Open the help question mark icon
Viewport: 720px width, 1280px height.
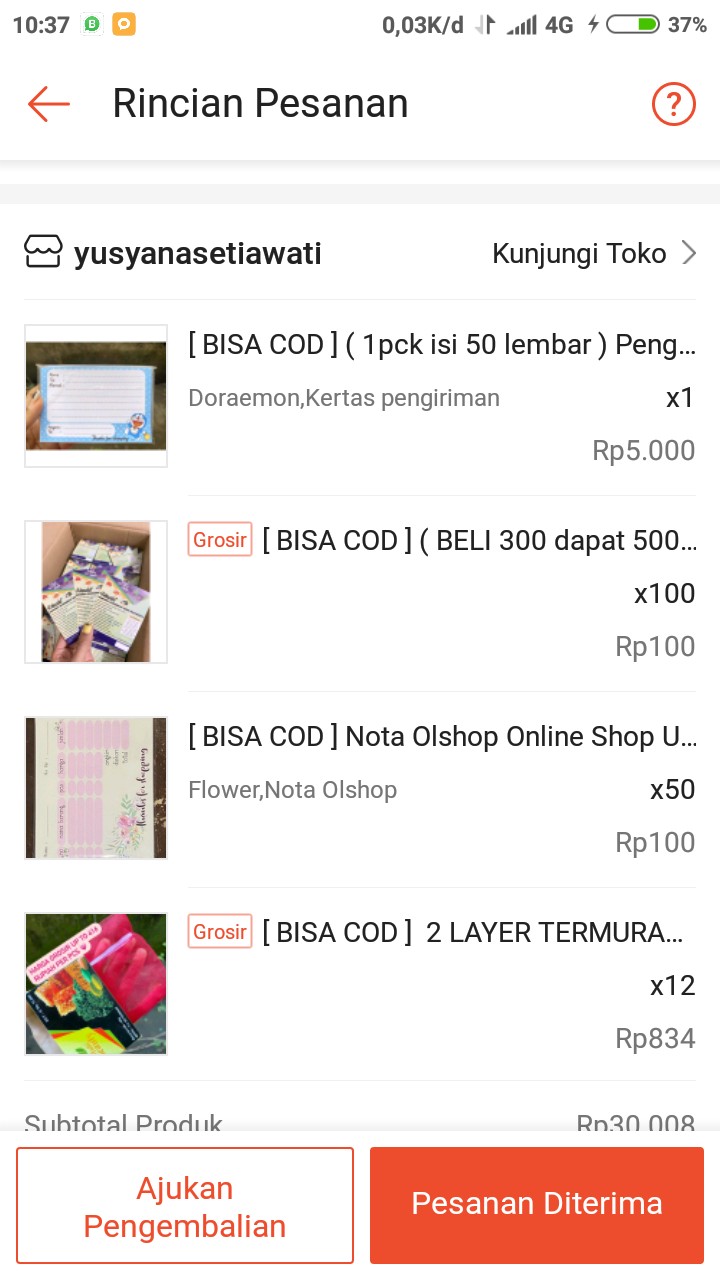coord(673,103)
